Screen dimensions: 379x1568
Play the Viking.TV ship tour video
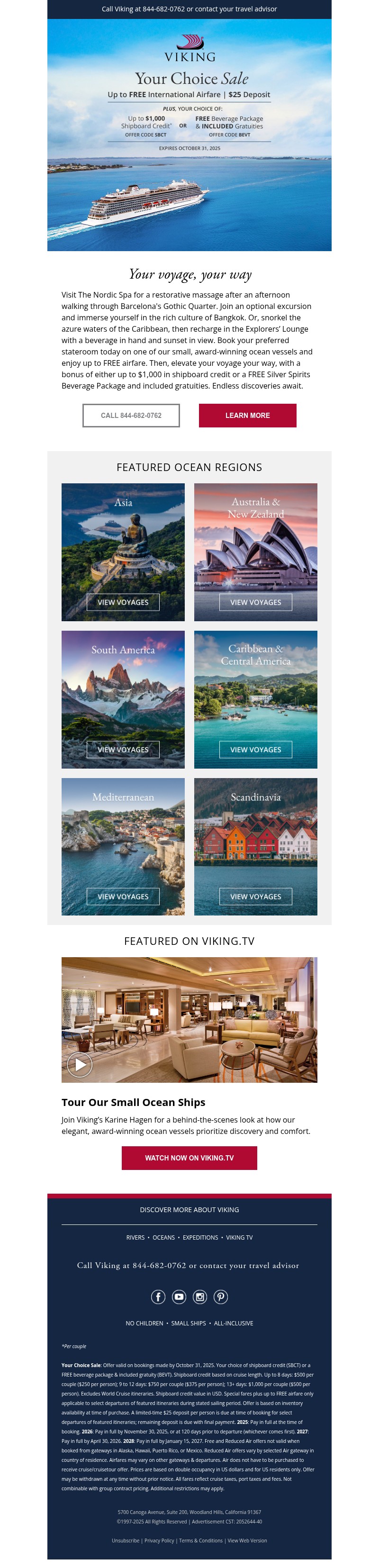(80, 1065)
